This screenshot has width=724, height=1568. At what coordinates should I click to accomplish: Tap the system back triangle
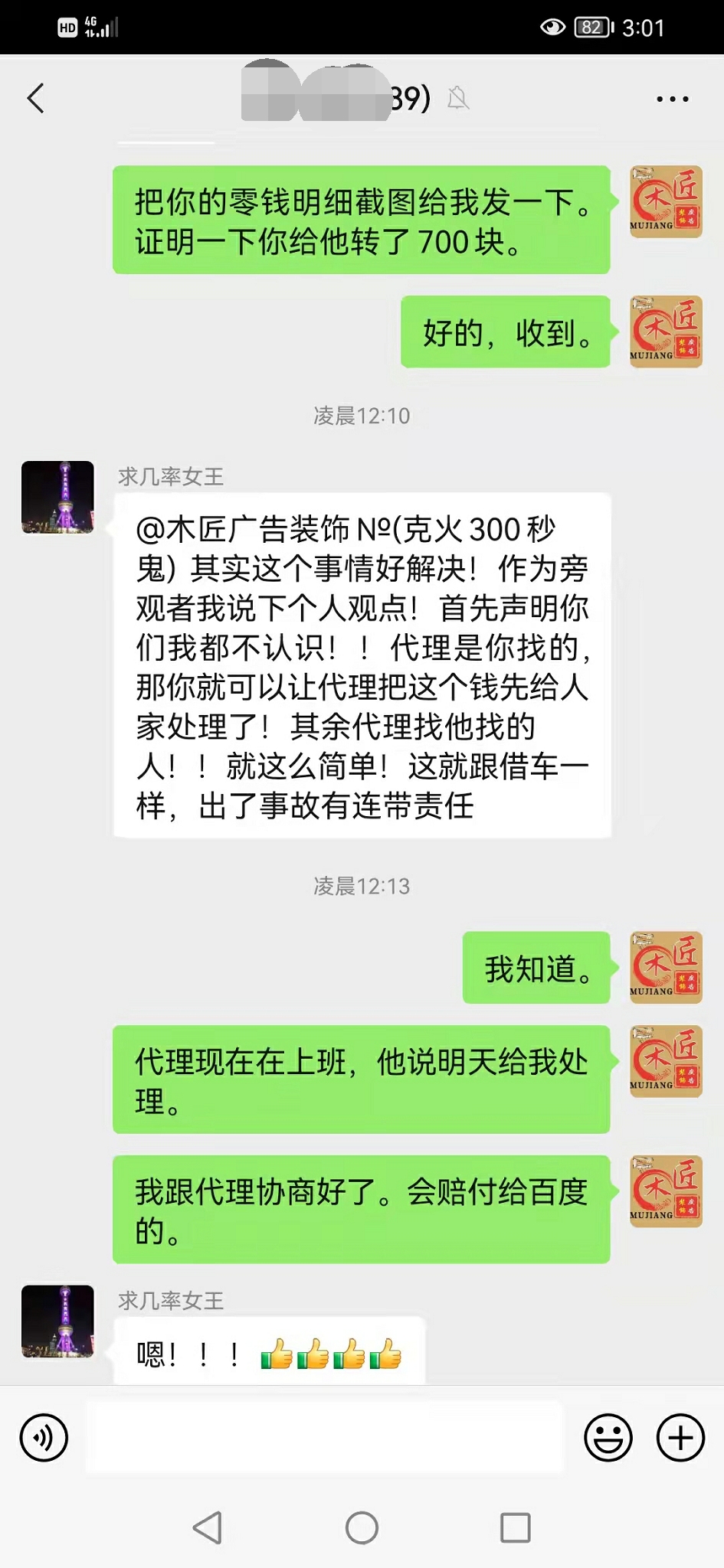tap(208, 1527)
